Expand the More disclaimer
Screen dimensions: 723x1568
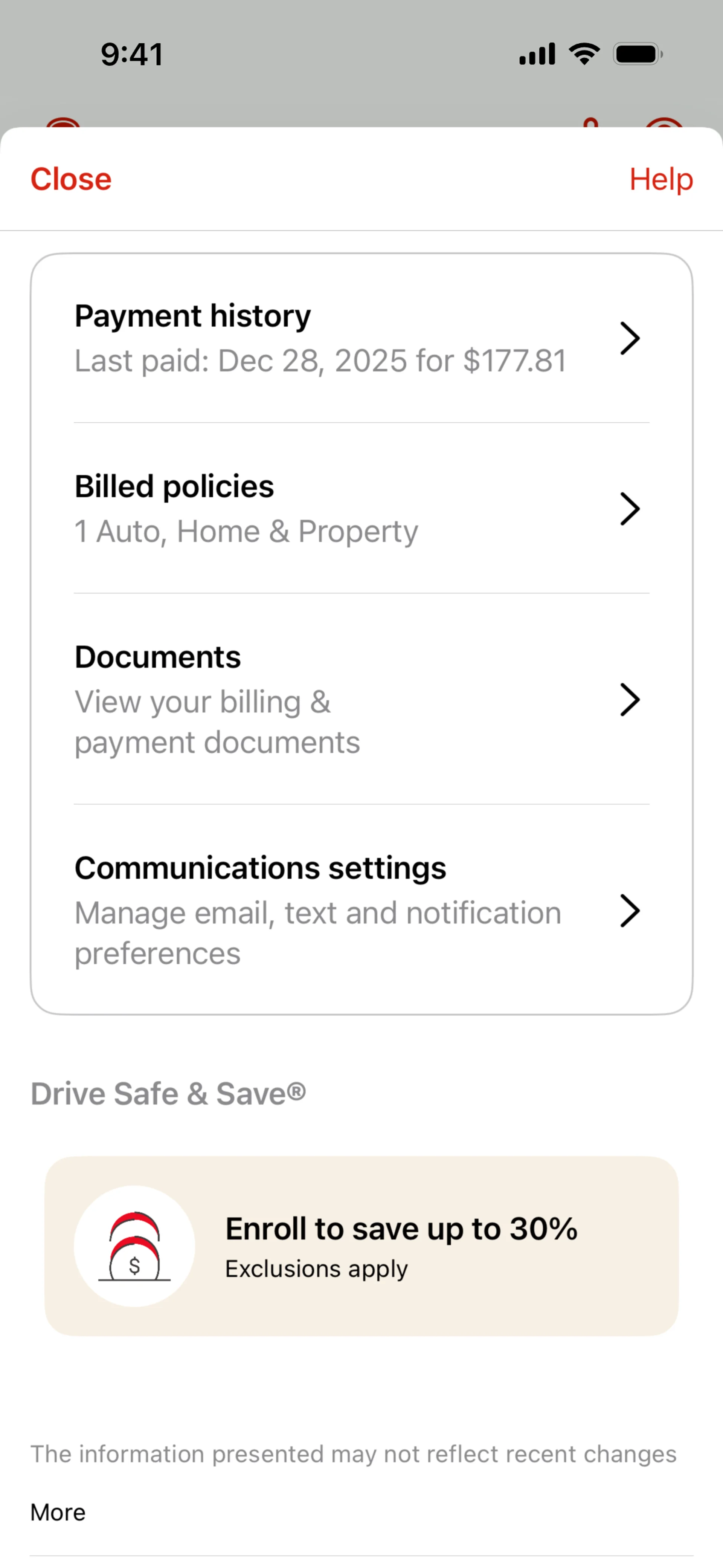point(58,1512)
